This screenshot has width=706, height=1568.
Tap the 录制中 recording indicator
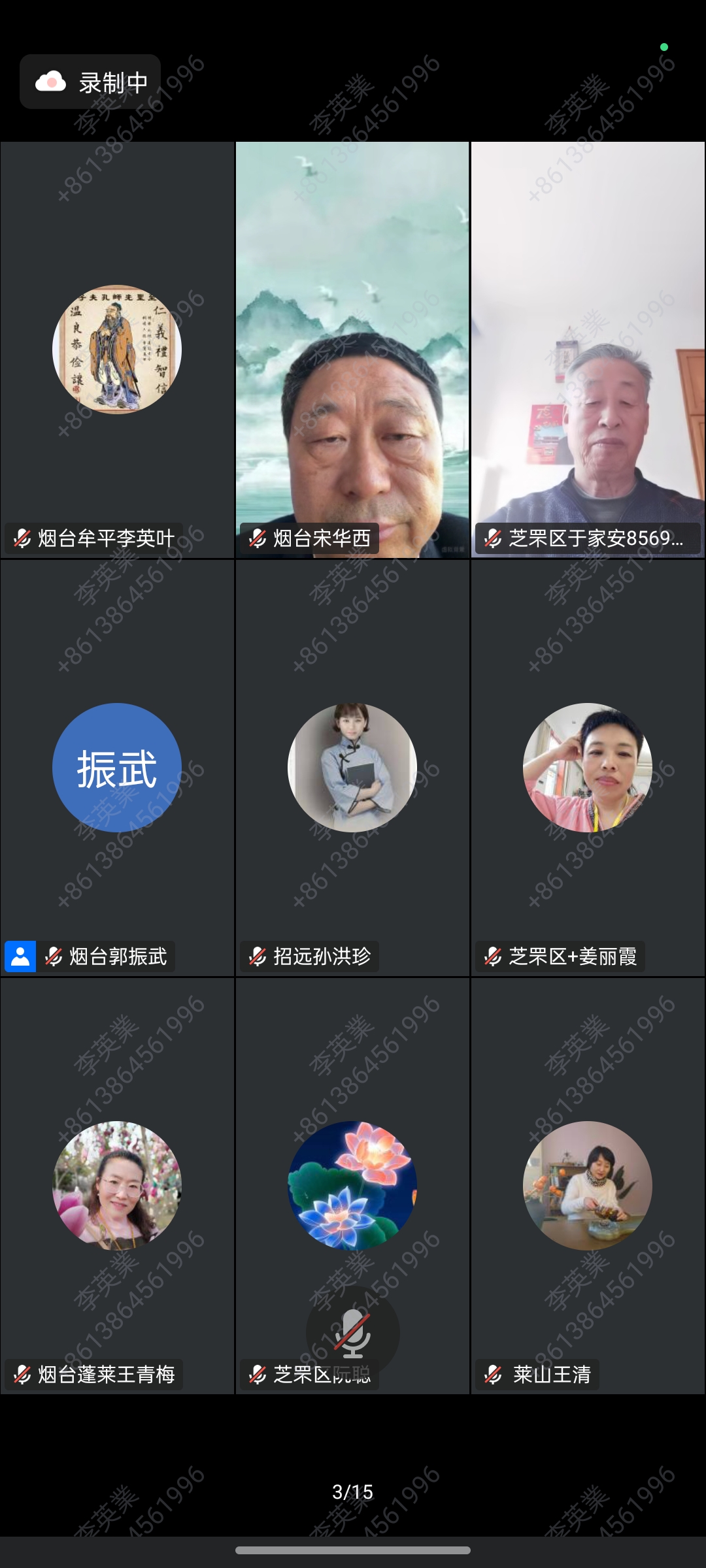pyautogui.click(x=90, y=82)
